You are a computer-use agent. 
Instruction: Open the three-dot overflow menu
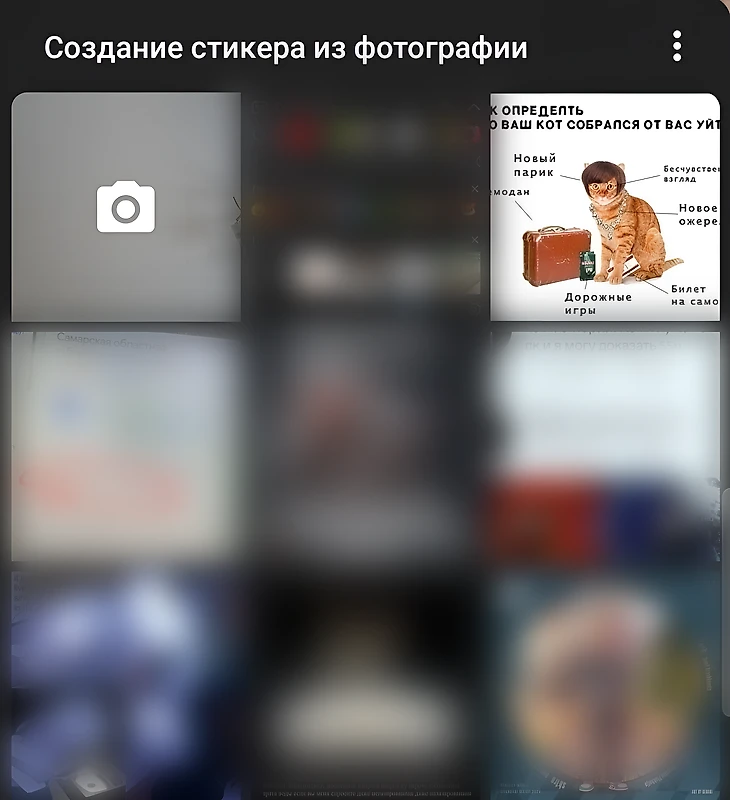[x=677, y=46]
